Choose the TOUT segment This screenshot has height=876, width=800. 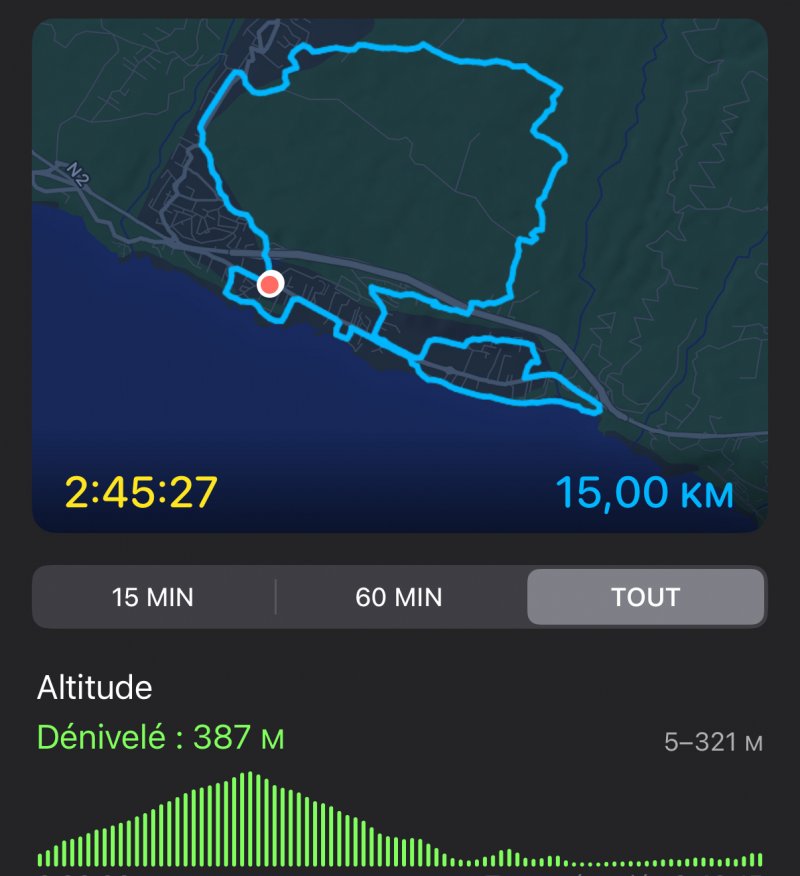[645, 597]
